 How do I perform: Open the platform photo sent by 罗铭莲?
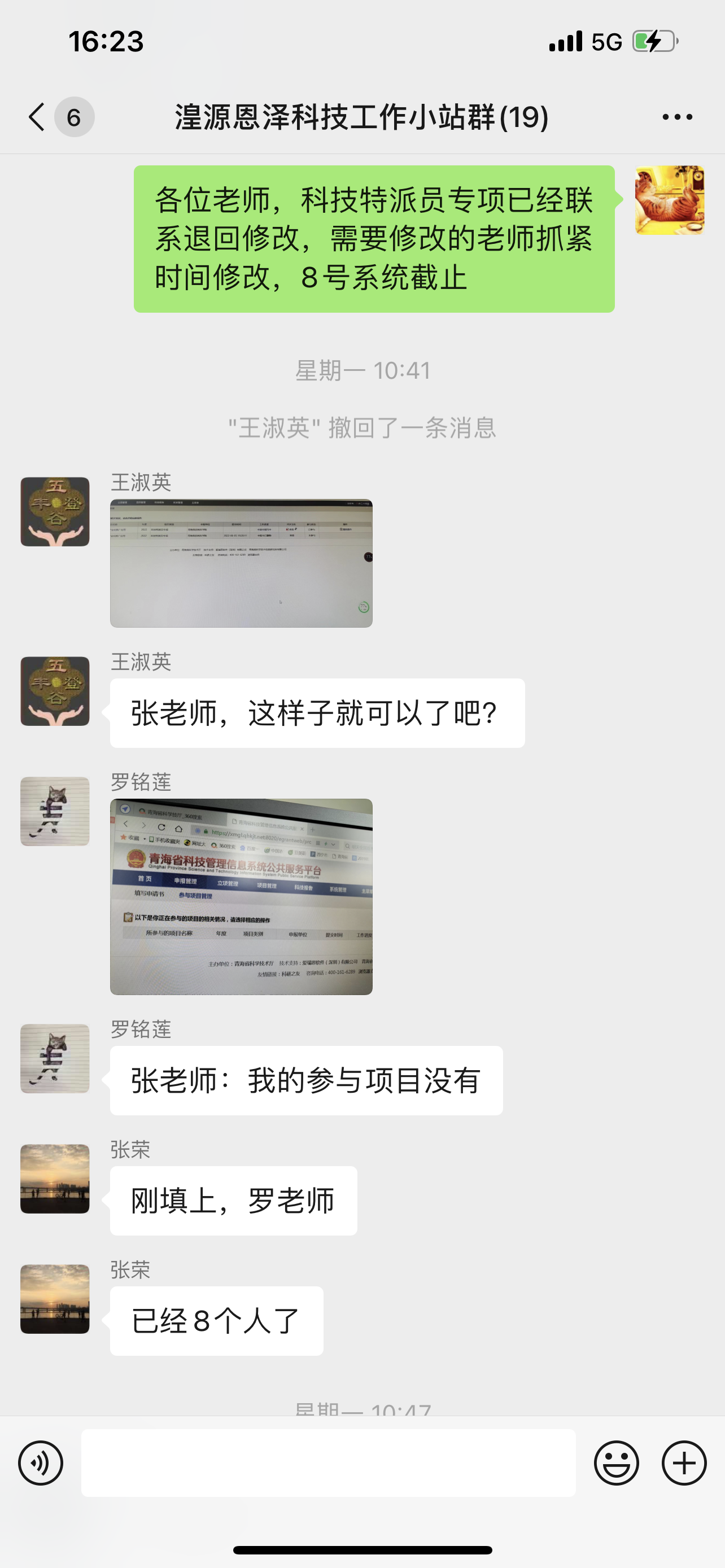pos(241,897)
